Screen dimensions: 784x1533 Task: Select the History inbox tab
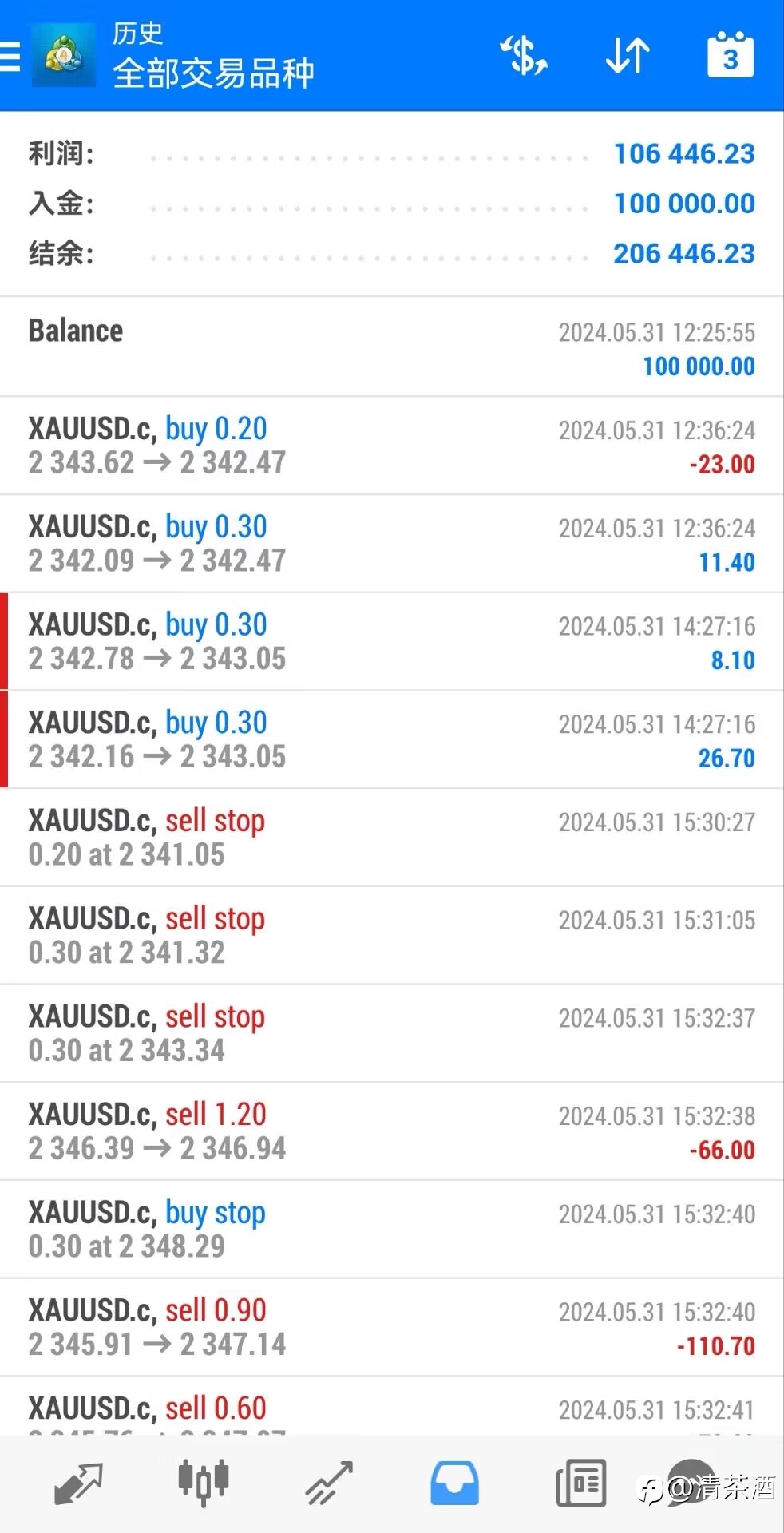[454, 1483]
